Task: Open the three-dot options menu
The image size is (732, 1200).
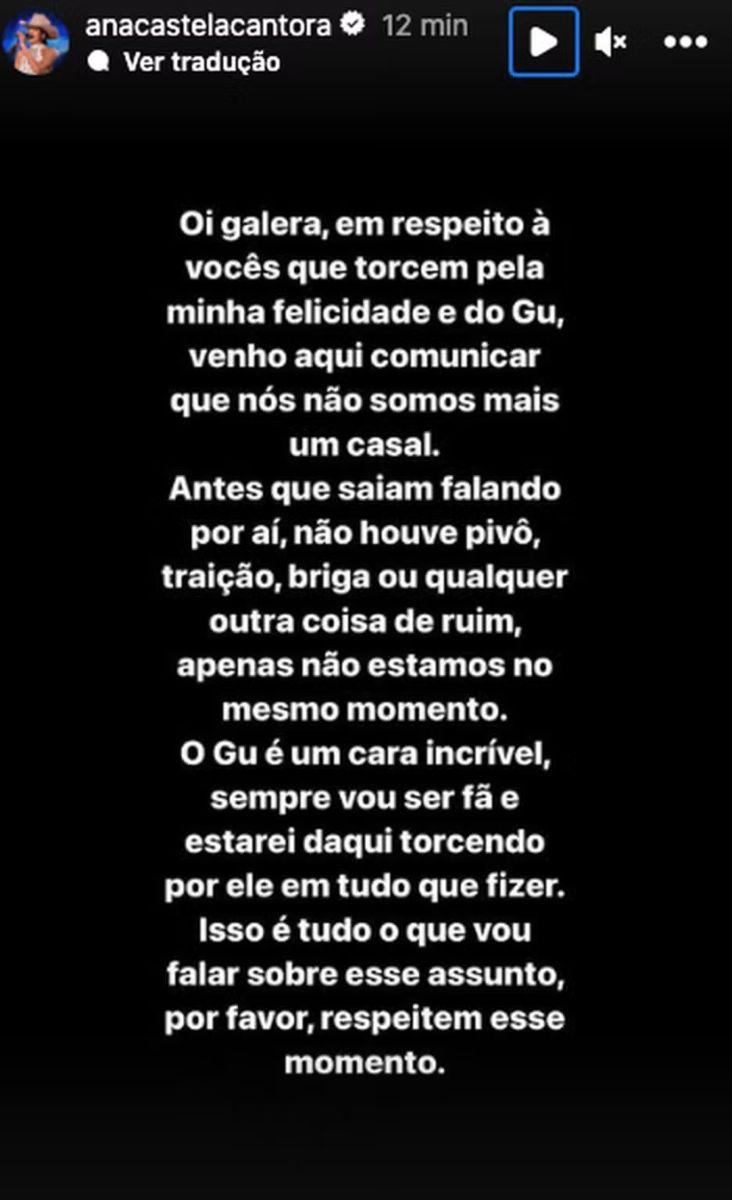Action: point(686,42)
